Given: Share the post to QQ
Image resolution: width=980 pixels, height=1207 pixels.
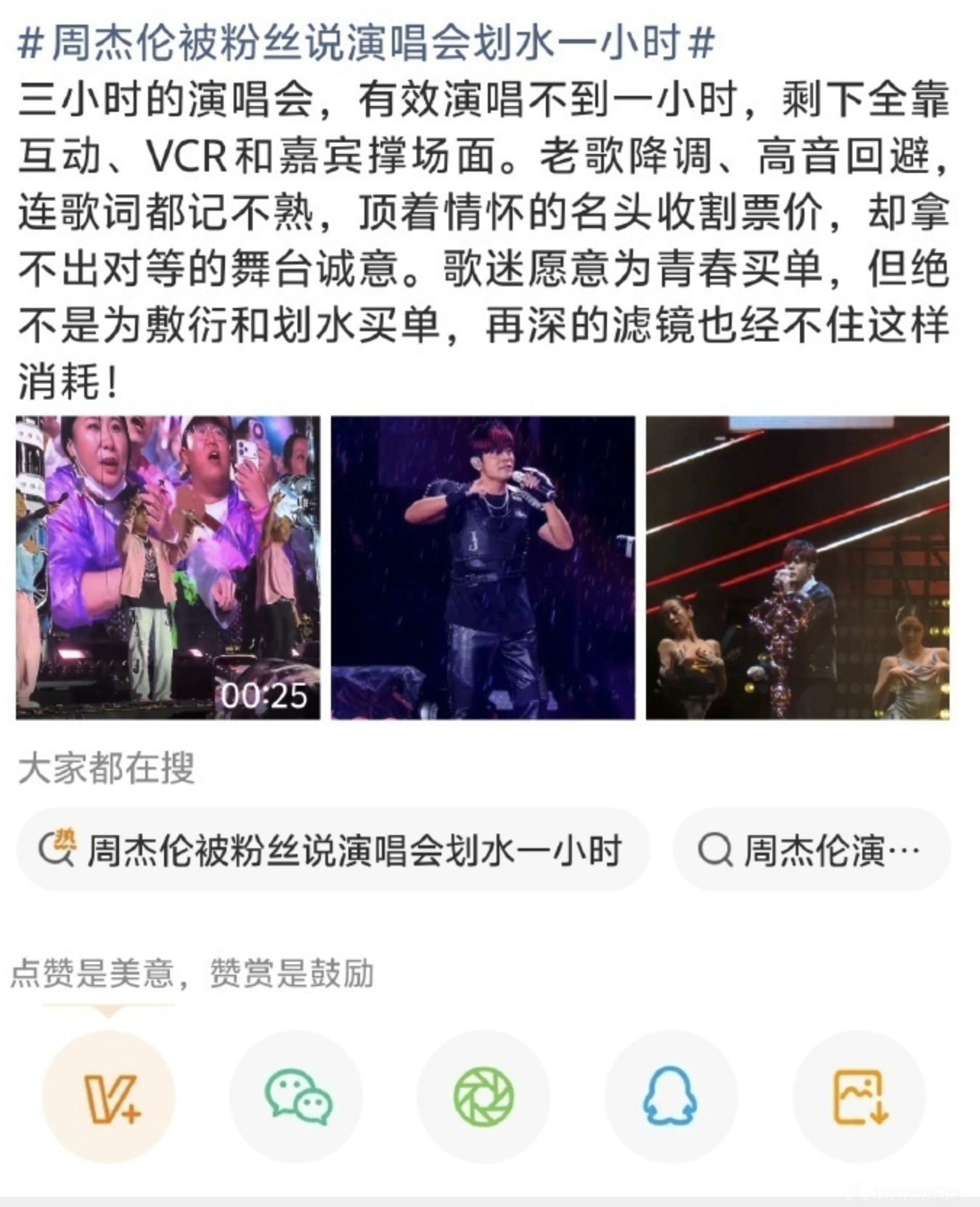Looking at the screenshot, I should [671, 1096].
